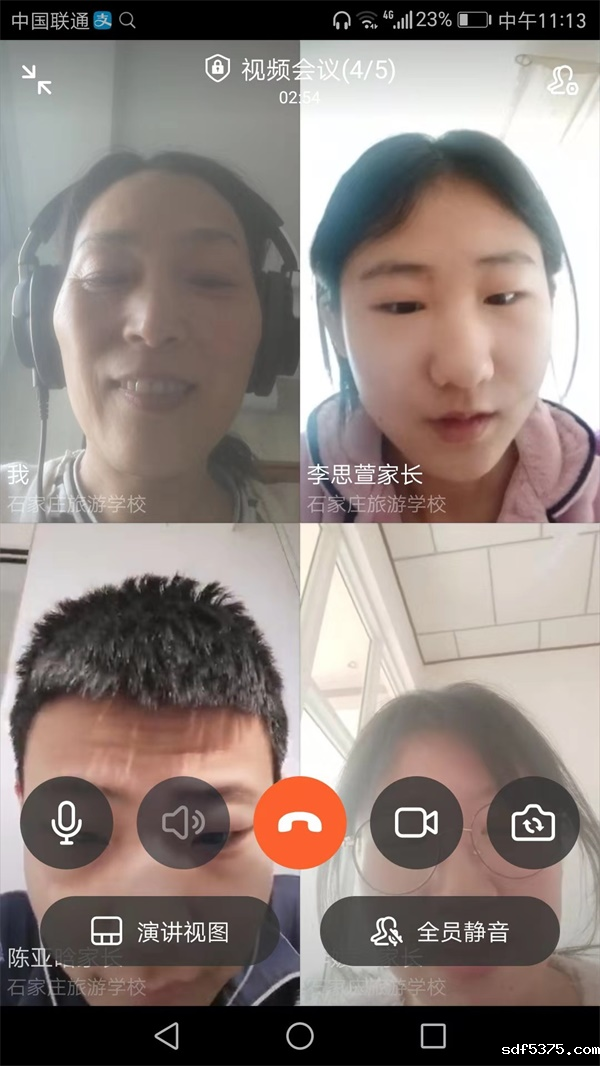Flip between front and rear camera
Viewport: 600px width, 1066px height.
pyautogui.click(x=533, y=823)
